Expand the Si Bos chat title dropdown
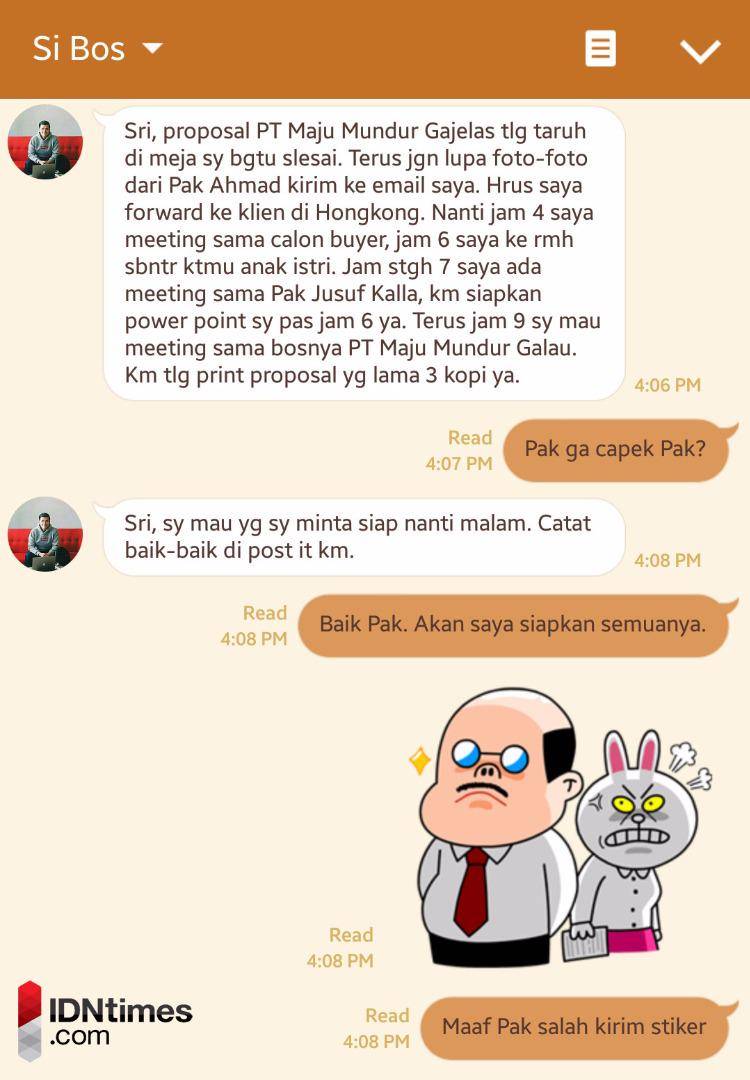Viewport: 750px width, 1080px height. click(x=152, y=48)
